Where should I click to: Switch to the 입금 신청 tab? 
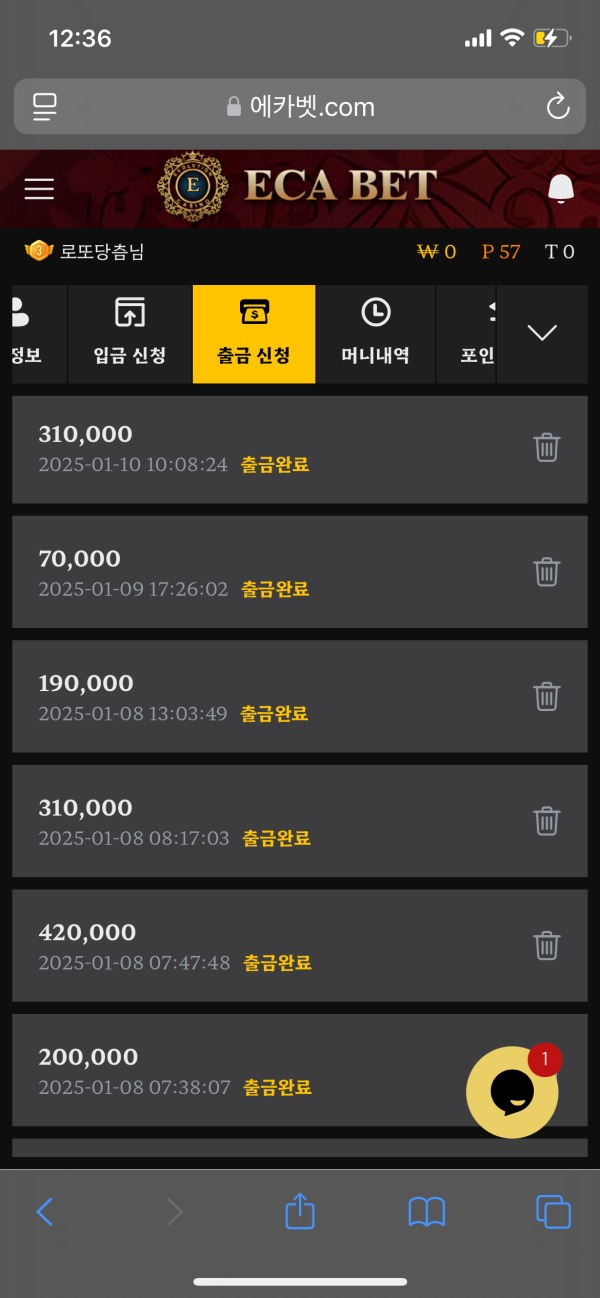point(130,334)
